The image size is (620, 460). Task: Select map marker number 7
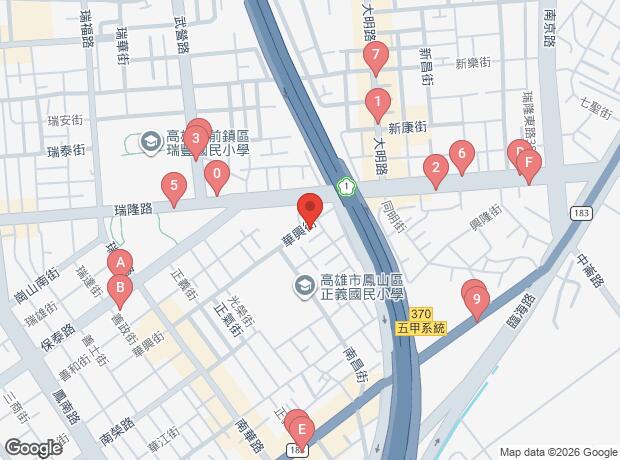pos(375,56)
